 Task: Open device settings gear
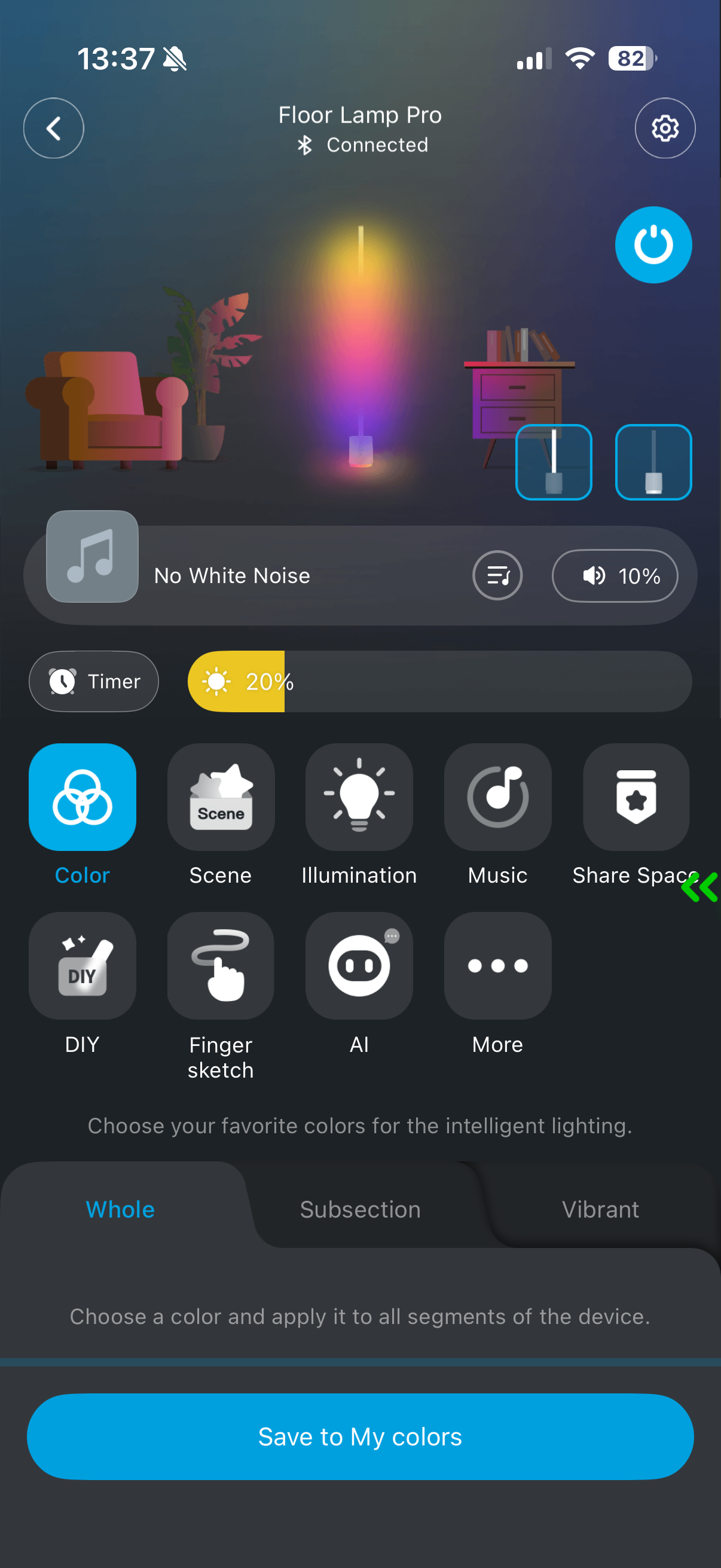(664, 129)
